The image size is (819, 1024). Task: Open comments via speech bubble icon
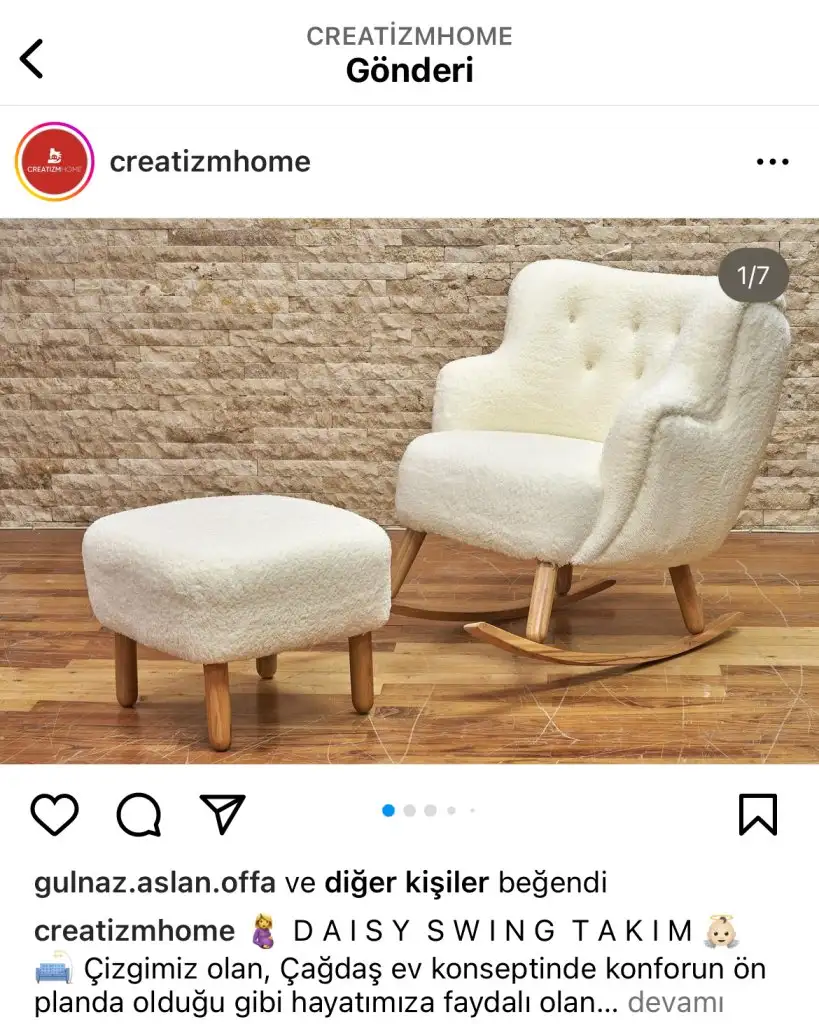[x=138, y=815]
